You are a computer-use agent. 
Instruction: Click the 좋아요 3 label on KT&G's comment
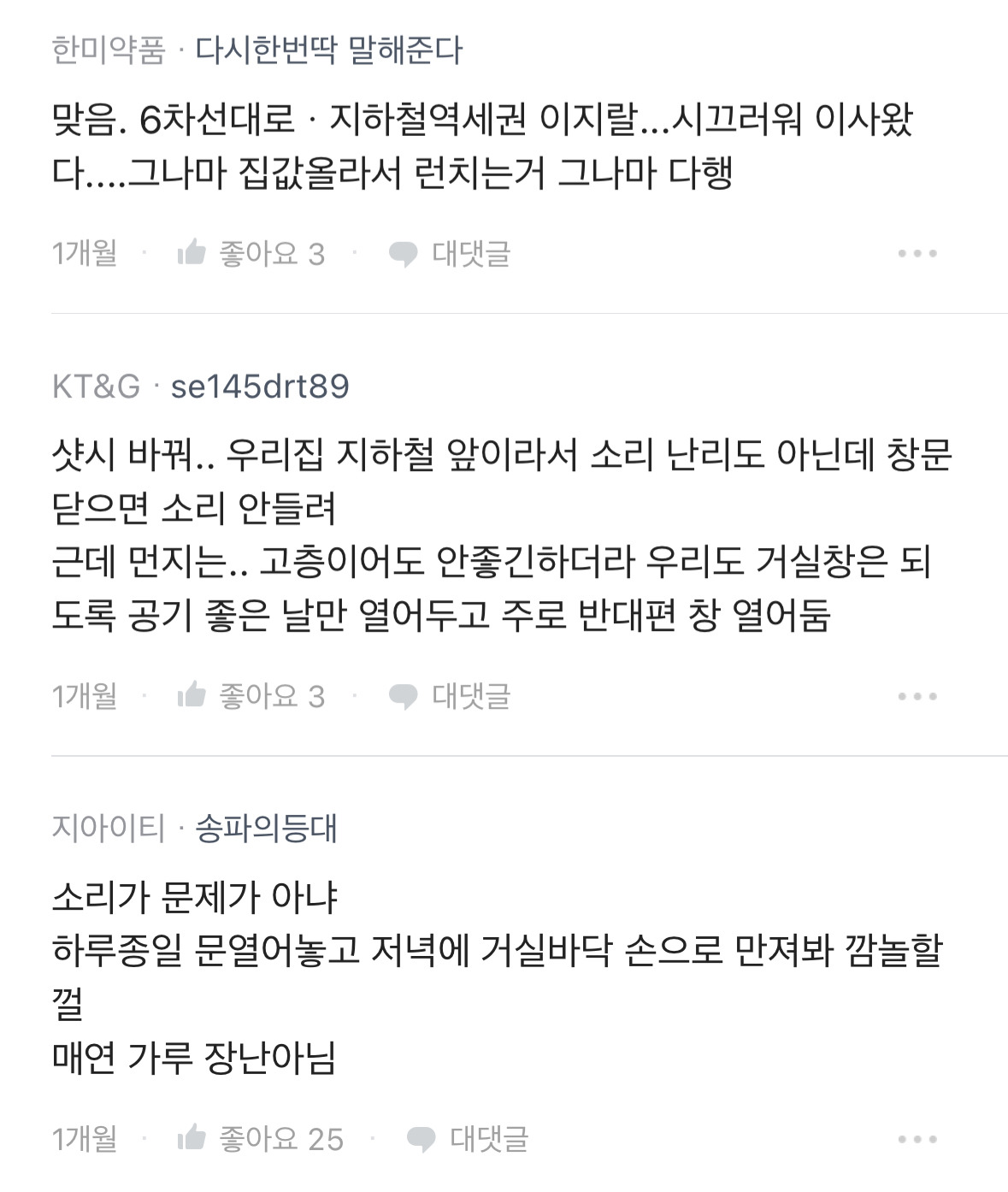tap(268, 698)
